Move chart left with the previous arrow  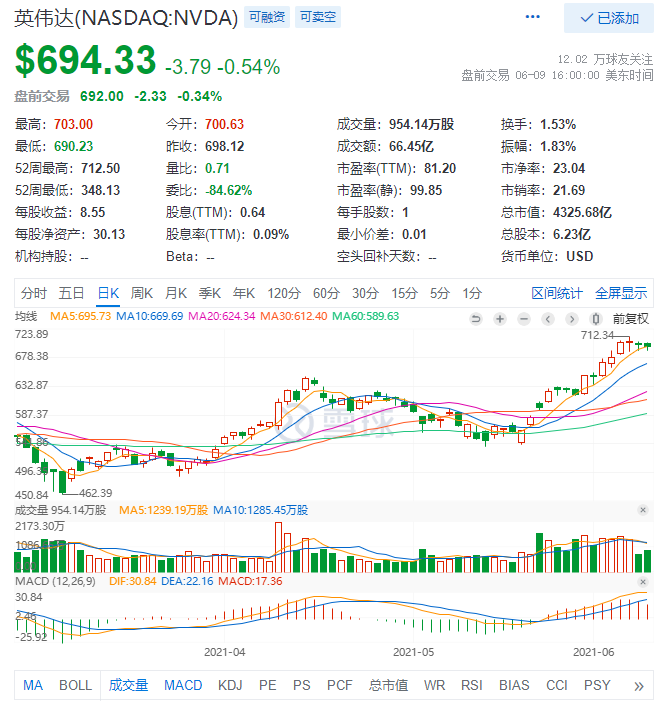point(547,319)
